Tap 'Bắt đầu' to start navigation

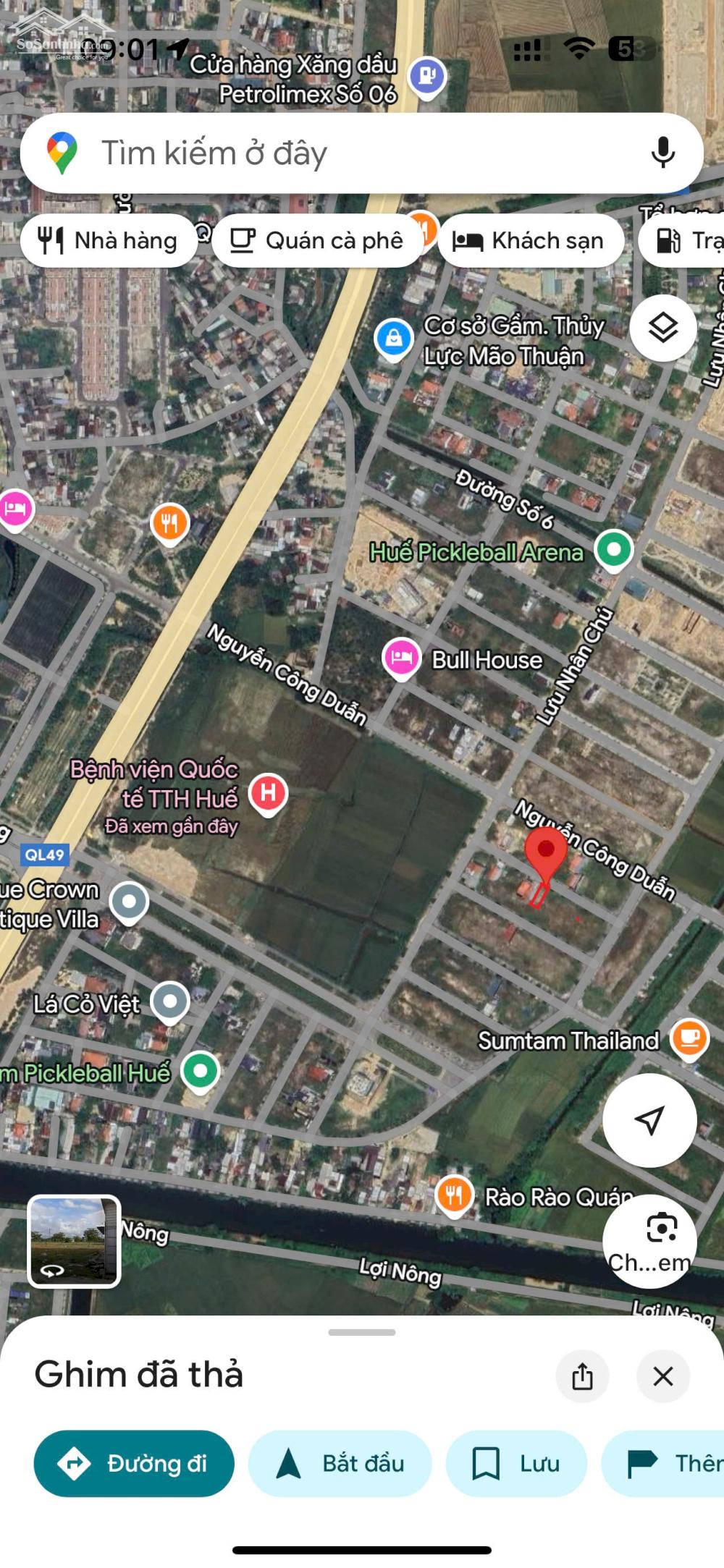coord(340,1463)
